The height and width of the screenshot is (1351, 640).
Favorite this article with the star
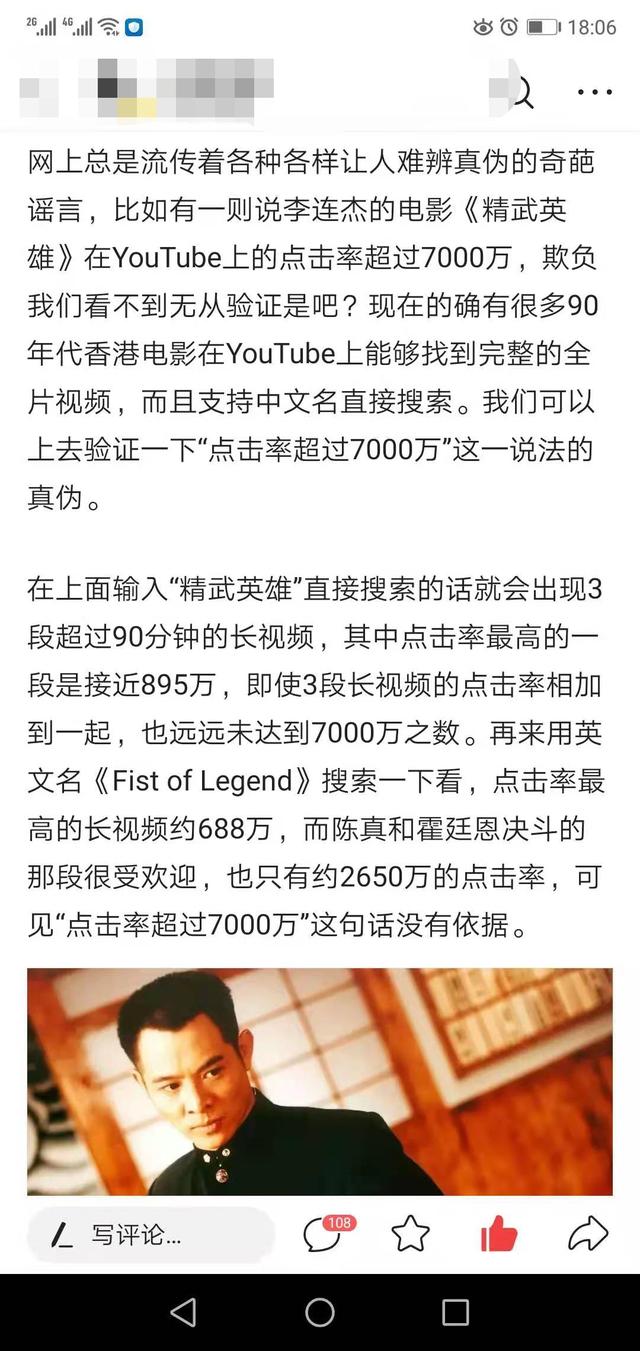pyautogui.click(x=410, y=1235)
